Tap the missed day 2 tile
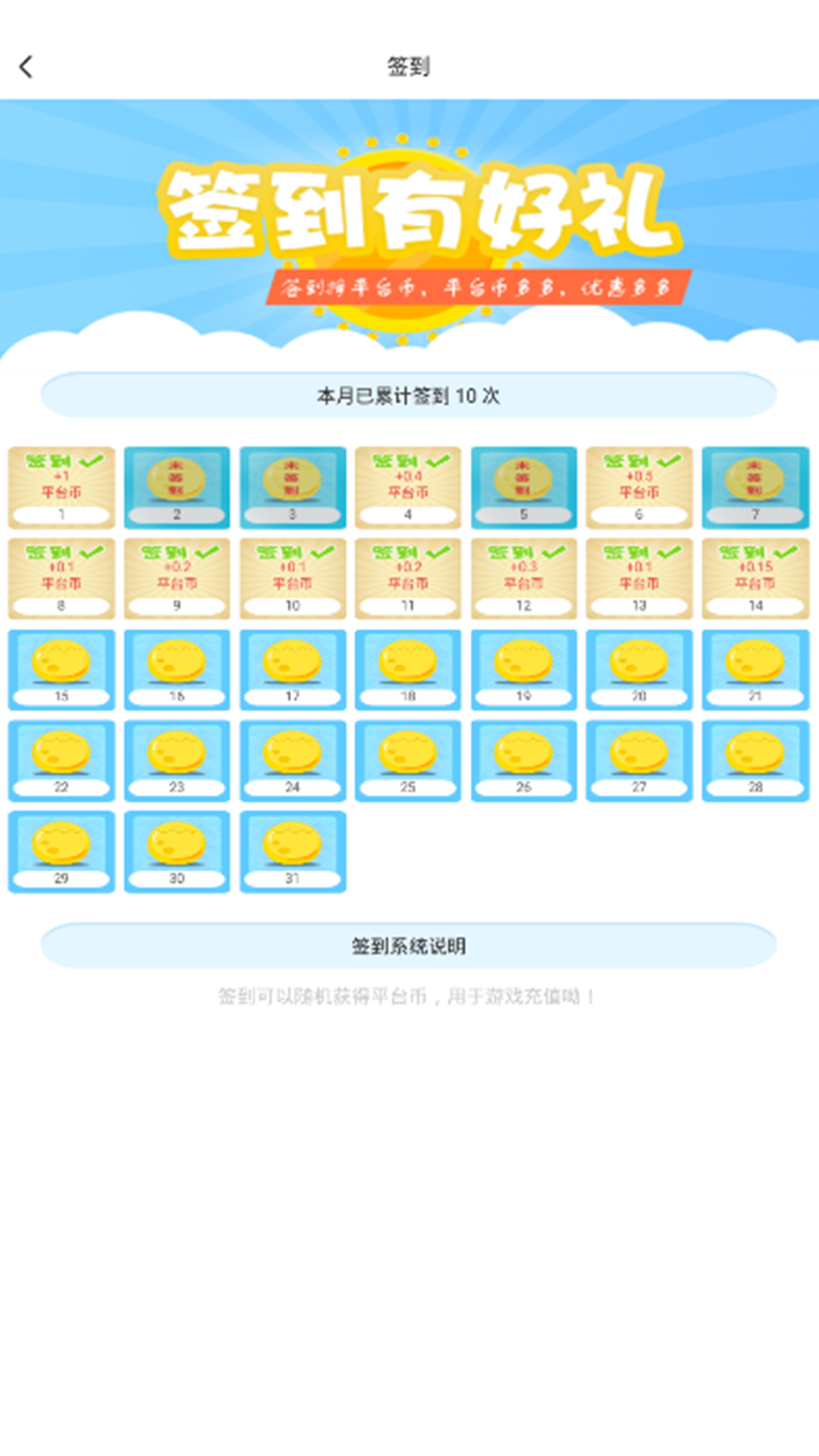 177,487
